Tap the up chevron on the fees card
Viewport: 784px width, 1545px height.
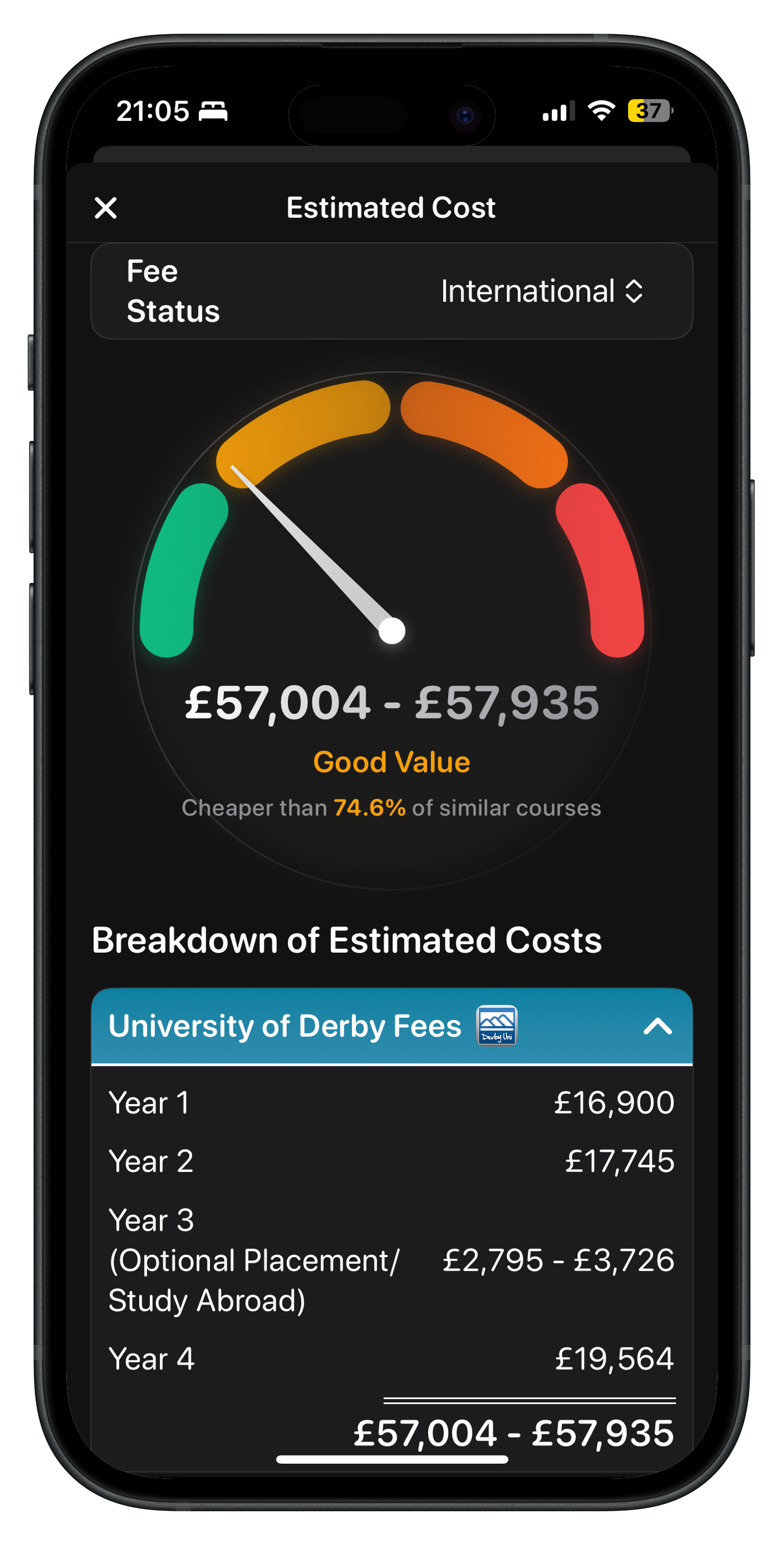click(x=657, y=1026)
